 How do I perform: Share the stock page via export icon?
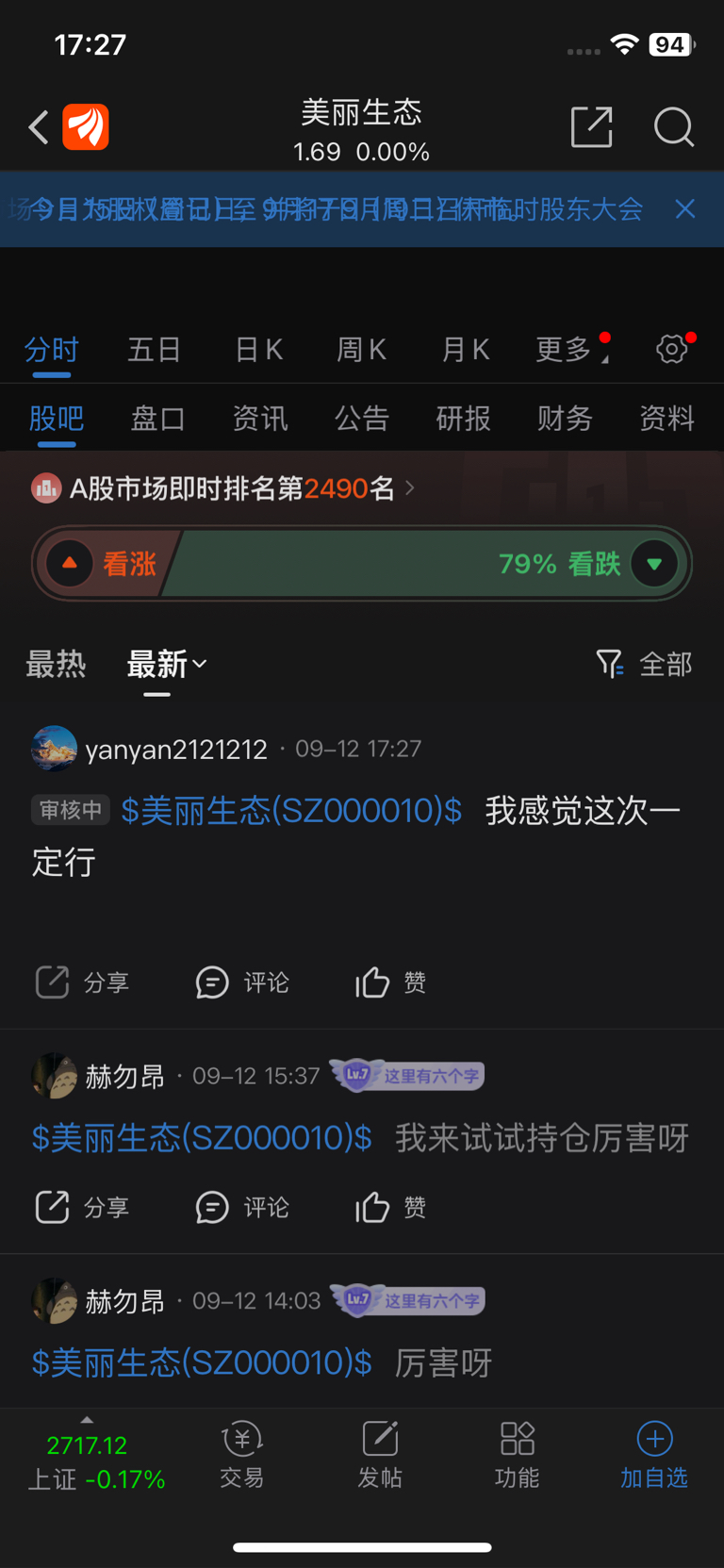tap(592, 127)
